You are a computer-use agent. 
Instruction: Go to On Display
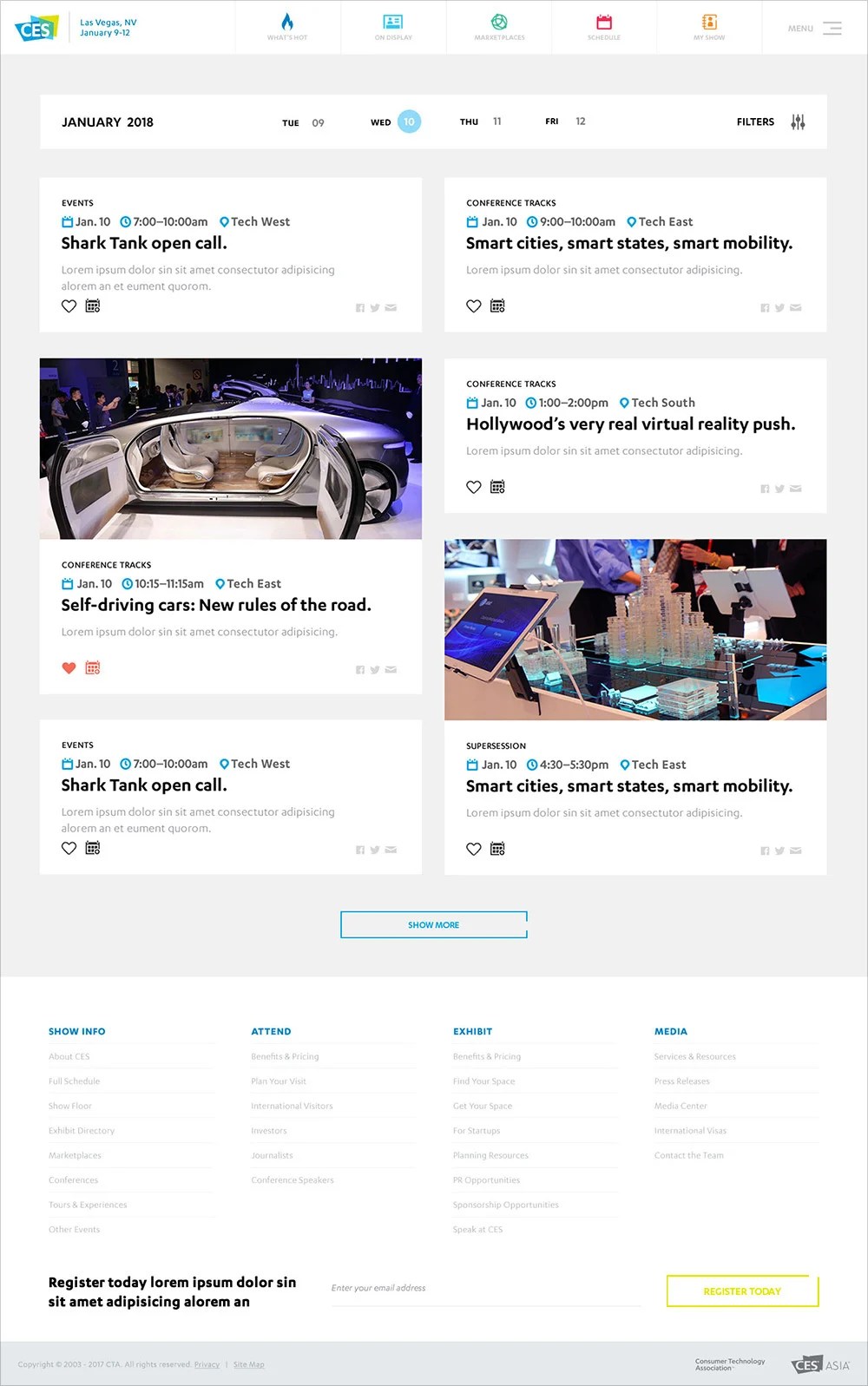click(393, 27)
